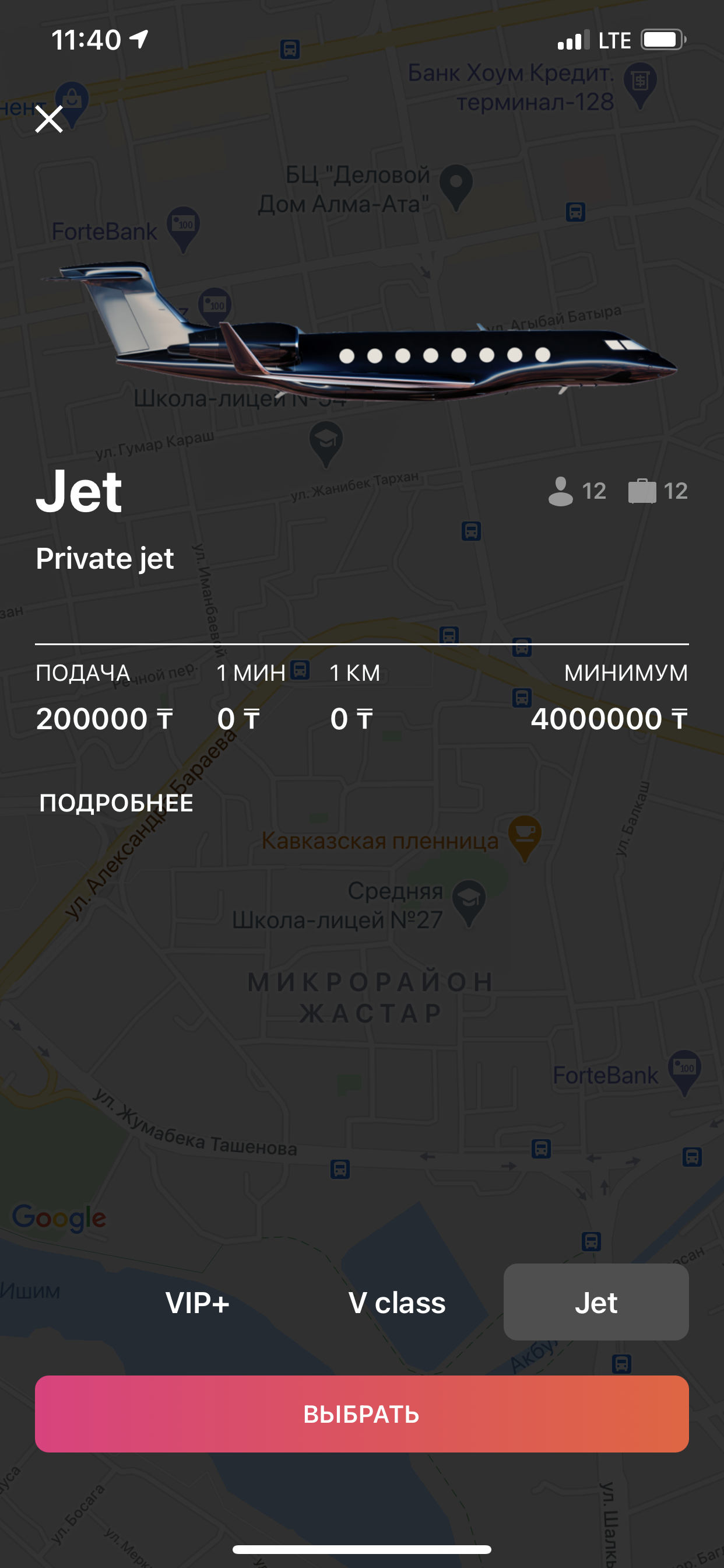Viewport: 724px width, 1568px height.
Task: Switch to the V class option
Action: click(396, 1303)
